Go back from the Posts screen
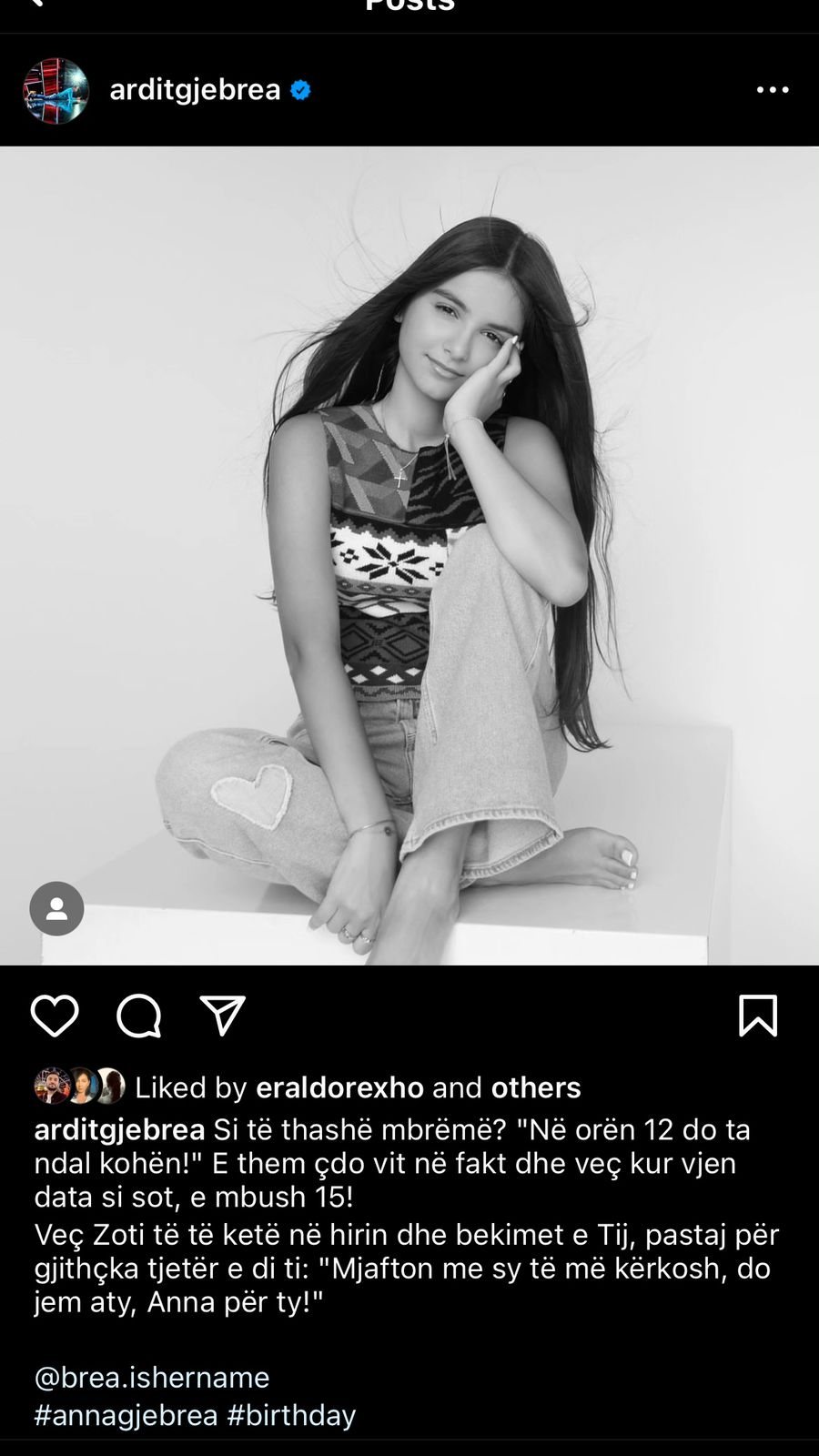Viewport: 819px width, 1456px height. coord(36,4)
